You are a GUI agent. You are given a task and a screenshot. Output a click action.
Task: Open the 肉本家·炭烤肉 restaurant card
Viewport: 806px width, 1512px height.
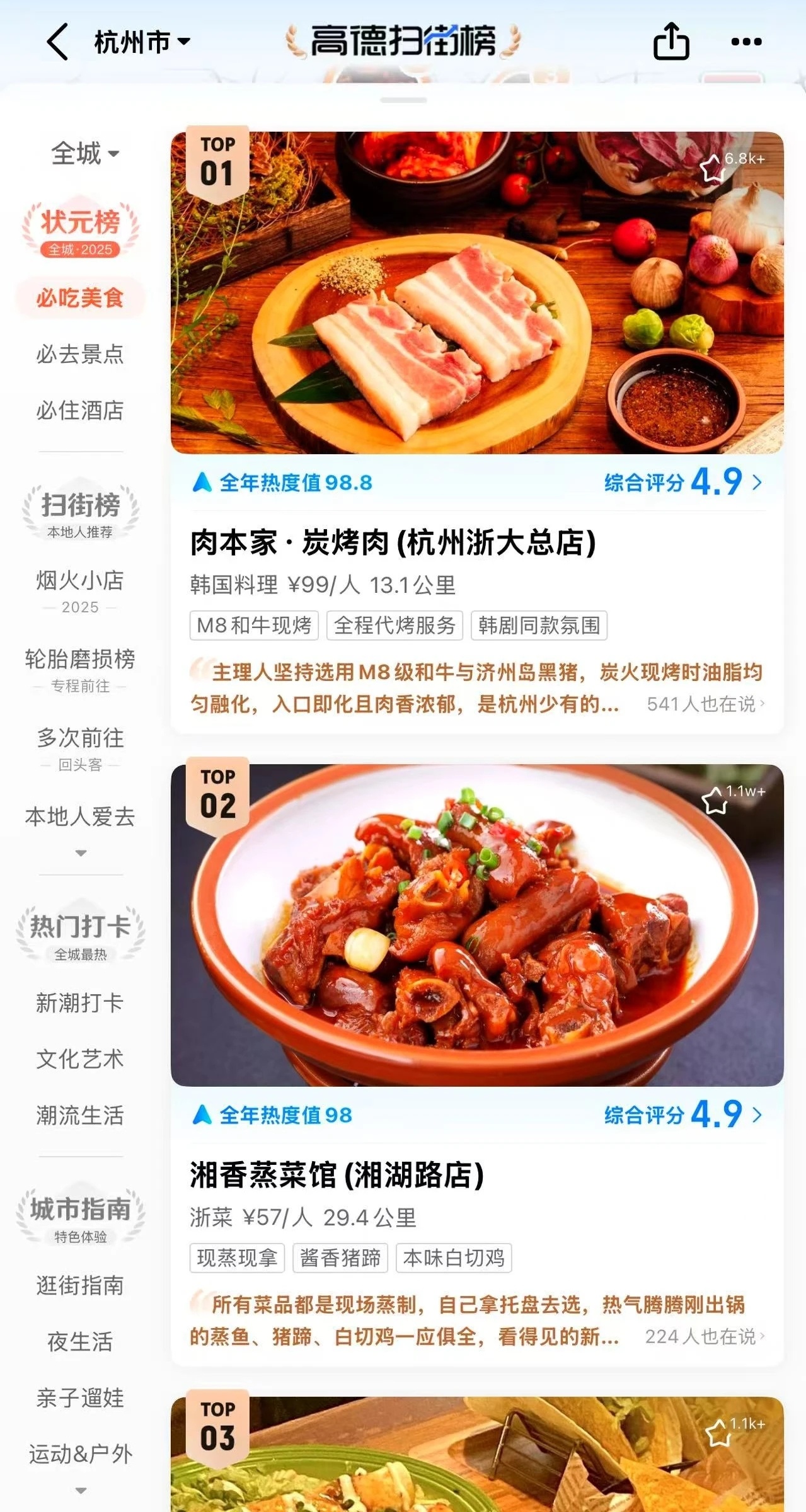477,432
